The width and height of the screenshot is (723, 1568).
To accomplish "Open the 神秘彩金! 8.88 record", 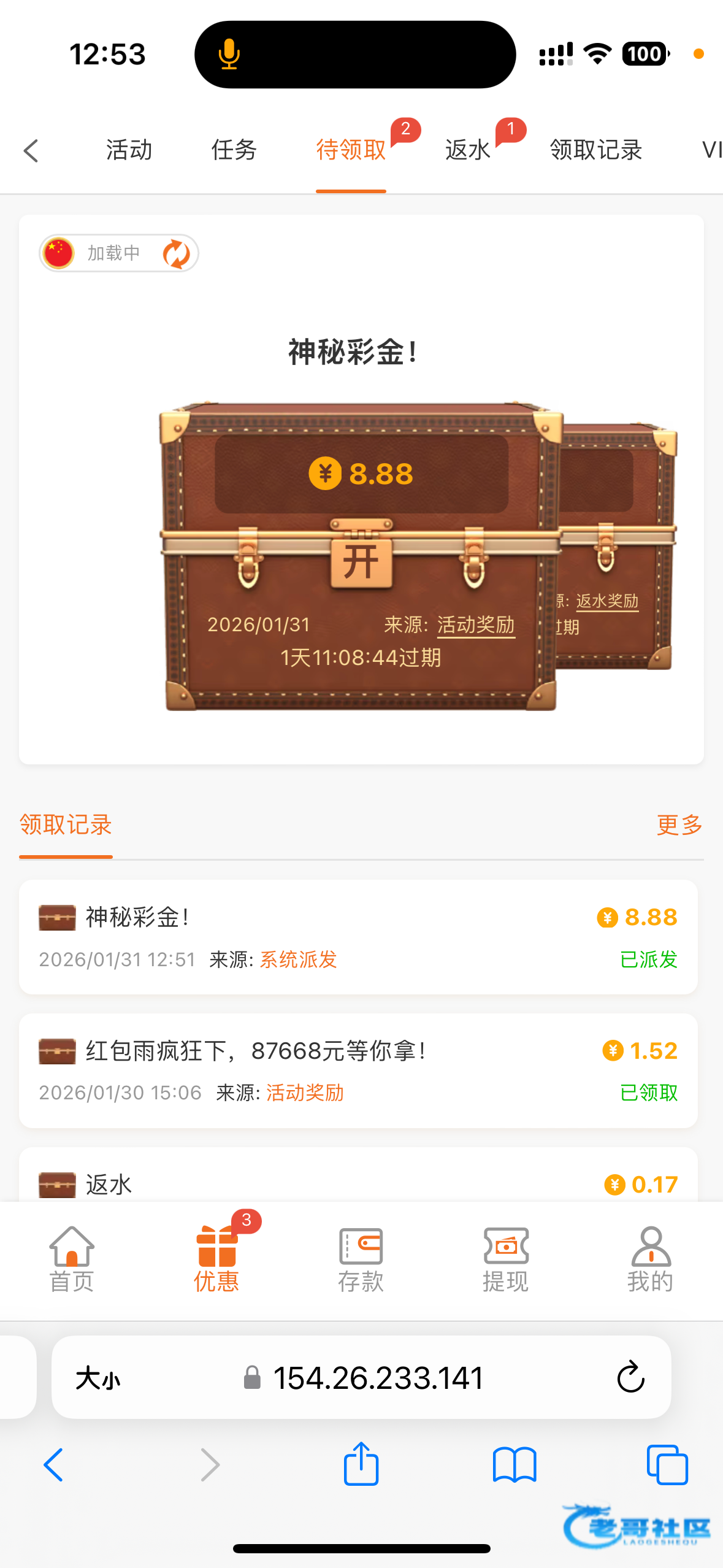I will [358, 937].
